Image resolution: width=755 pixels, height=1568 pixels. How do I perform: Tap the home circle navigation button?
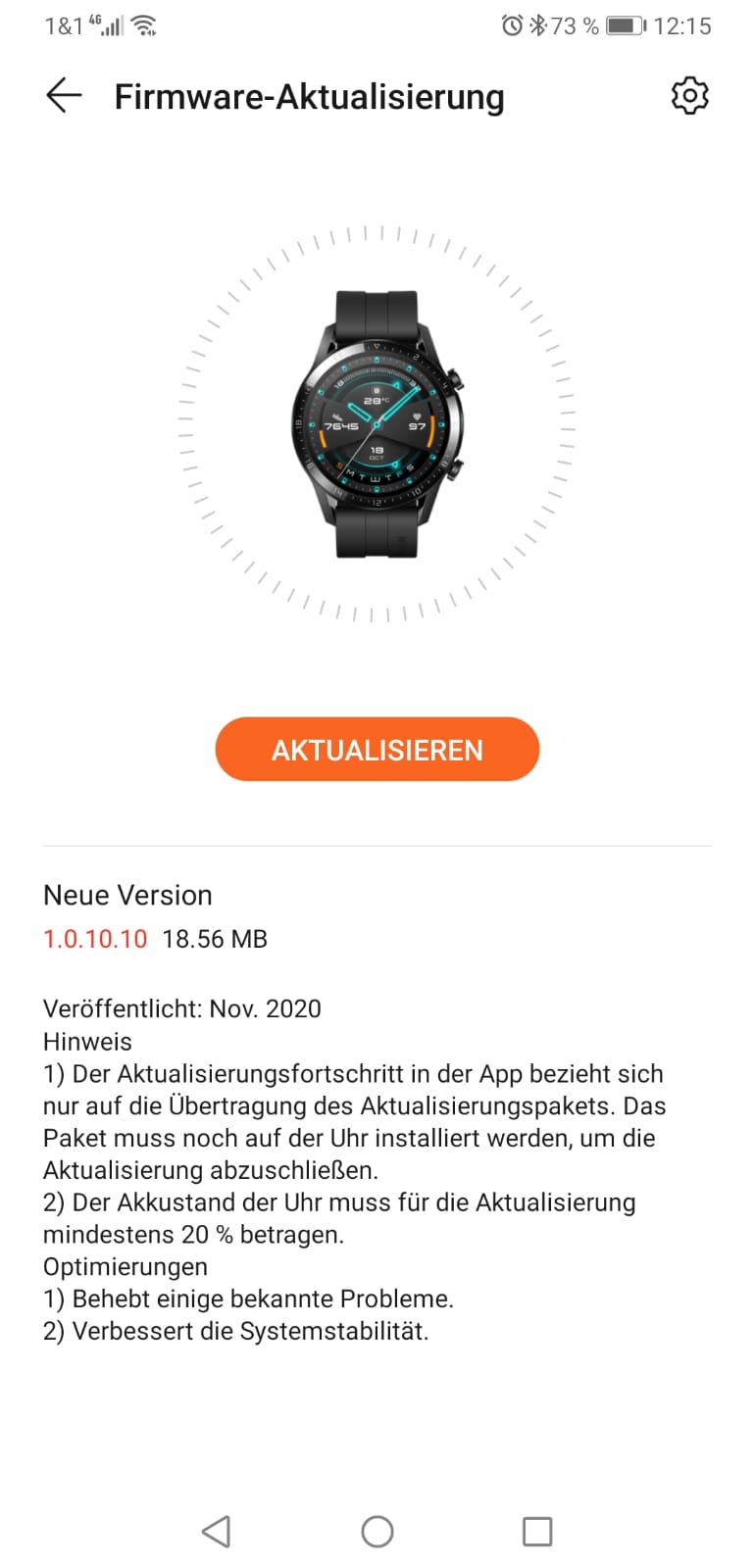click(377, 1529)
